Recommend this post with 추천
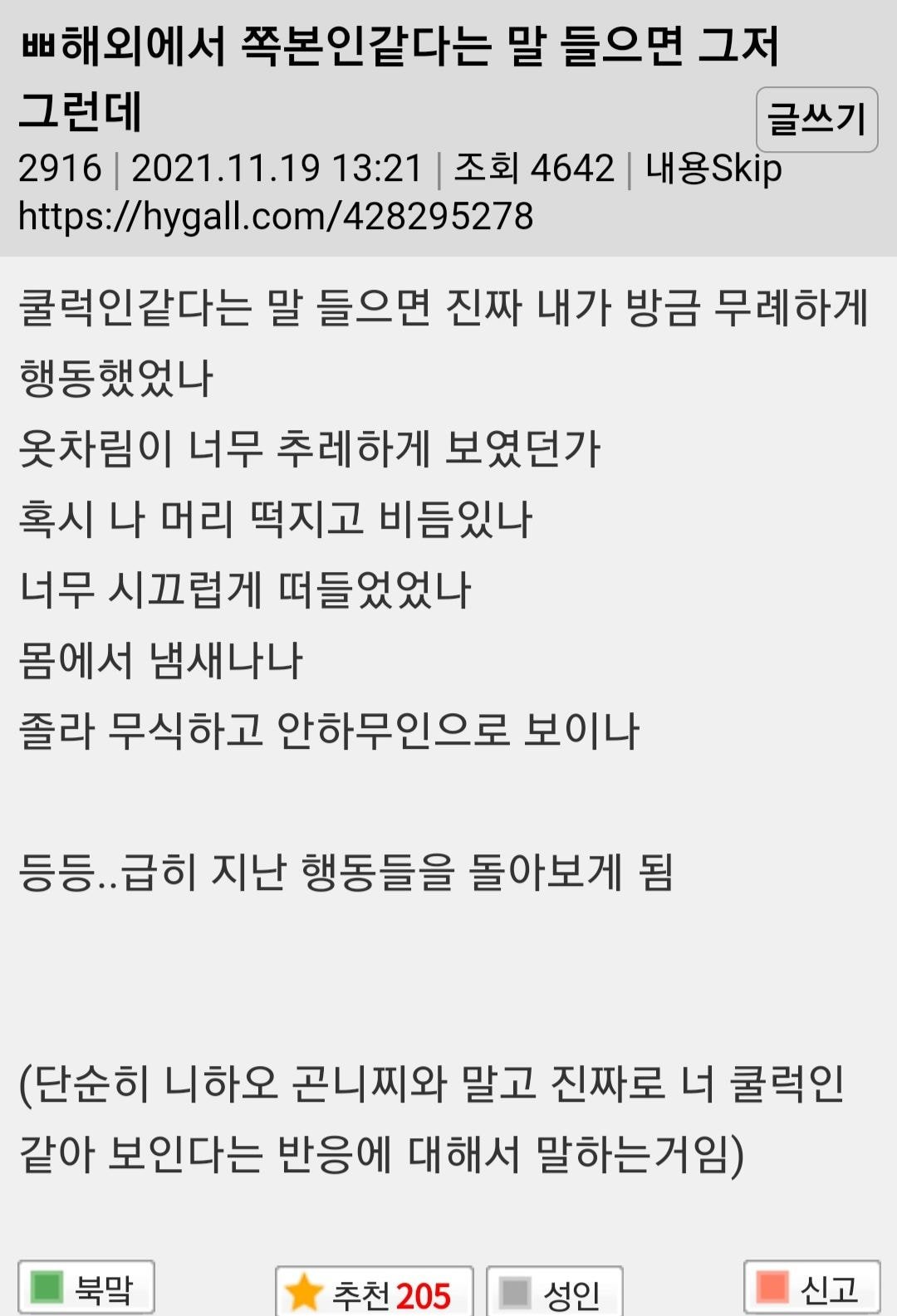The height and width of the screenshot is (1316, 897). [374, 1292]
